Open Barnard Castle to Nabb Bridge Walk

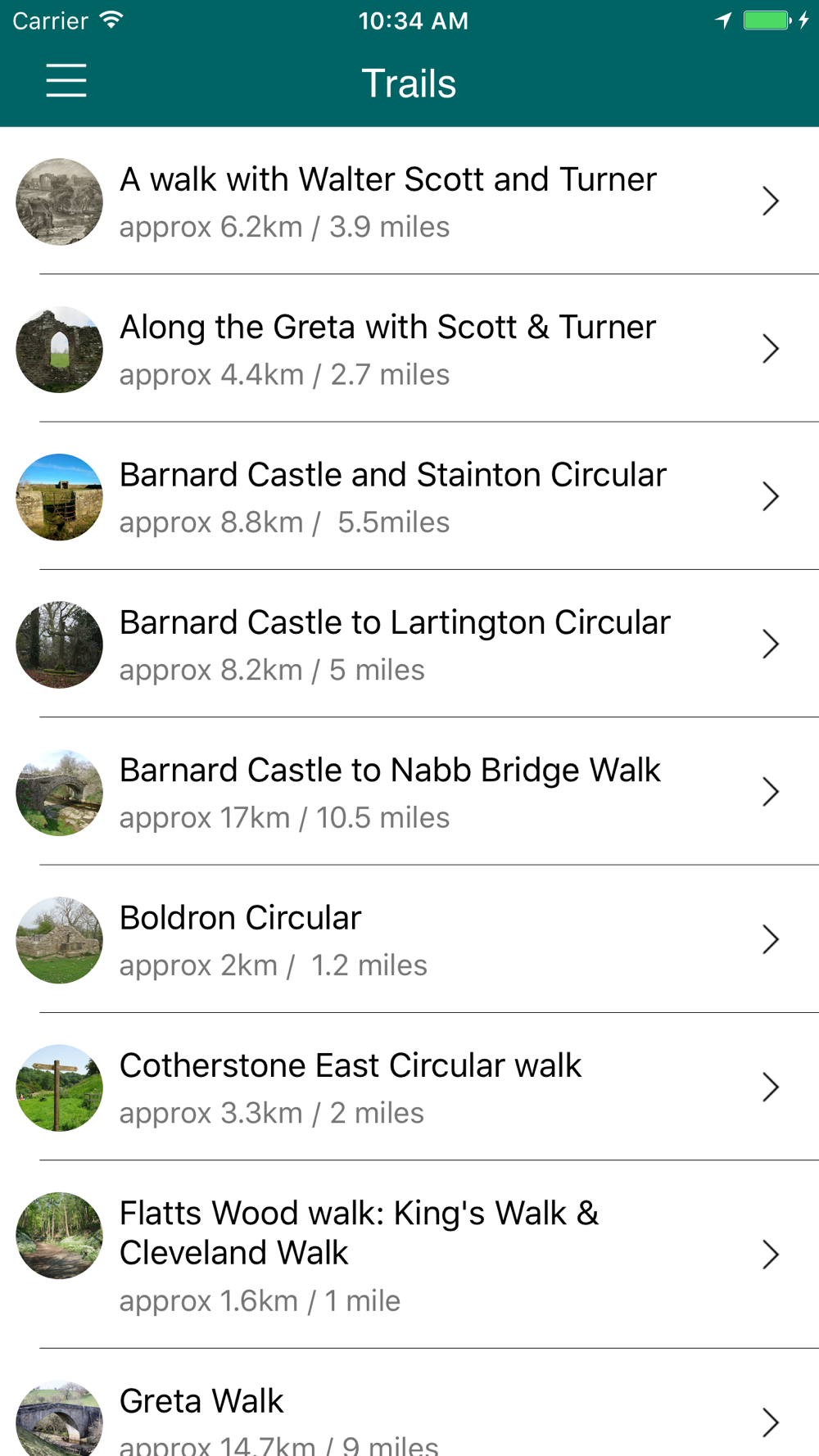[x=409, y=792]
